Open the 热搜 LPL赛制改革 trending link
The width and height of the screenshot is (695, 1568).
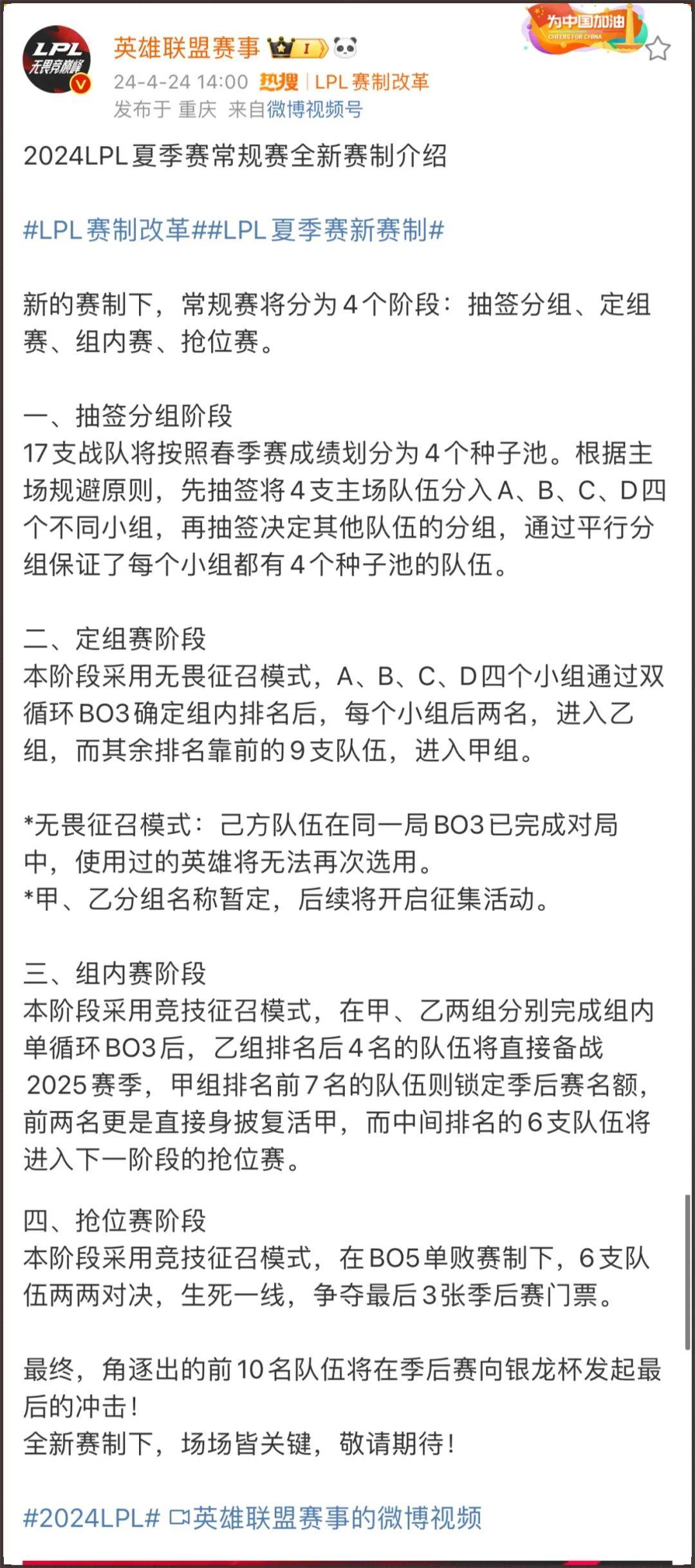pos(344,82)
